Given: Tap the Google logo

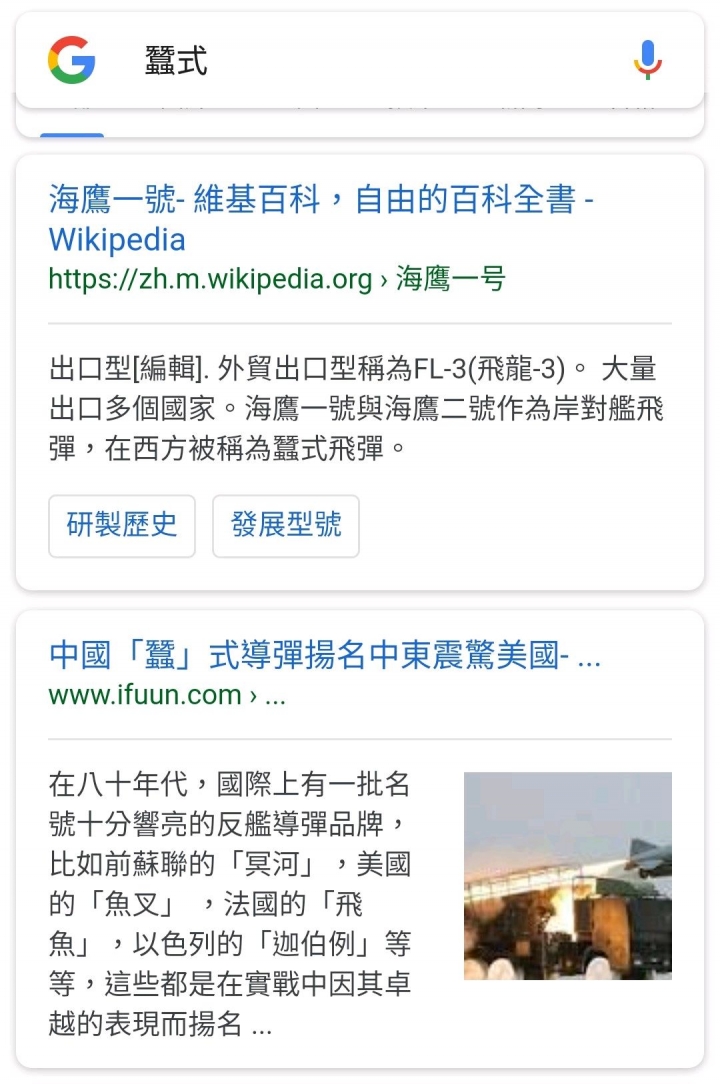Looking at the screenshot, I should point(72,60).
